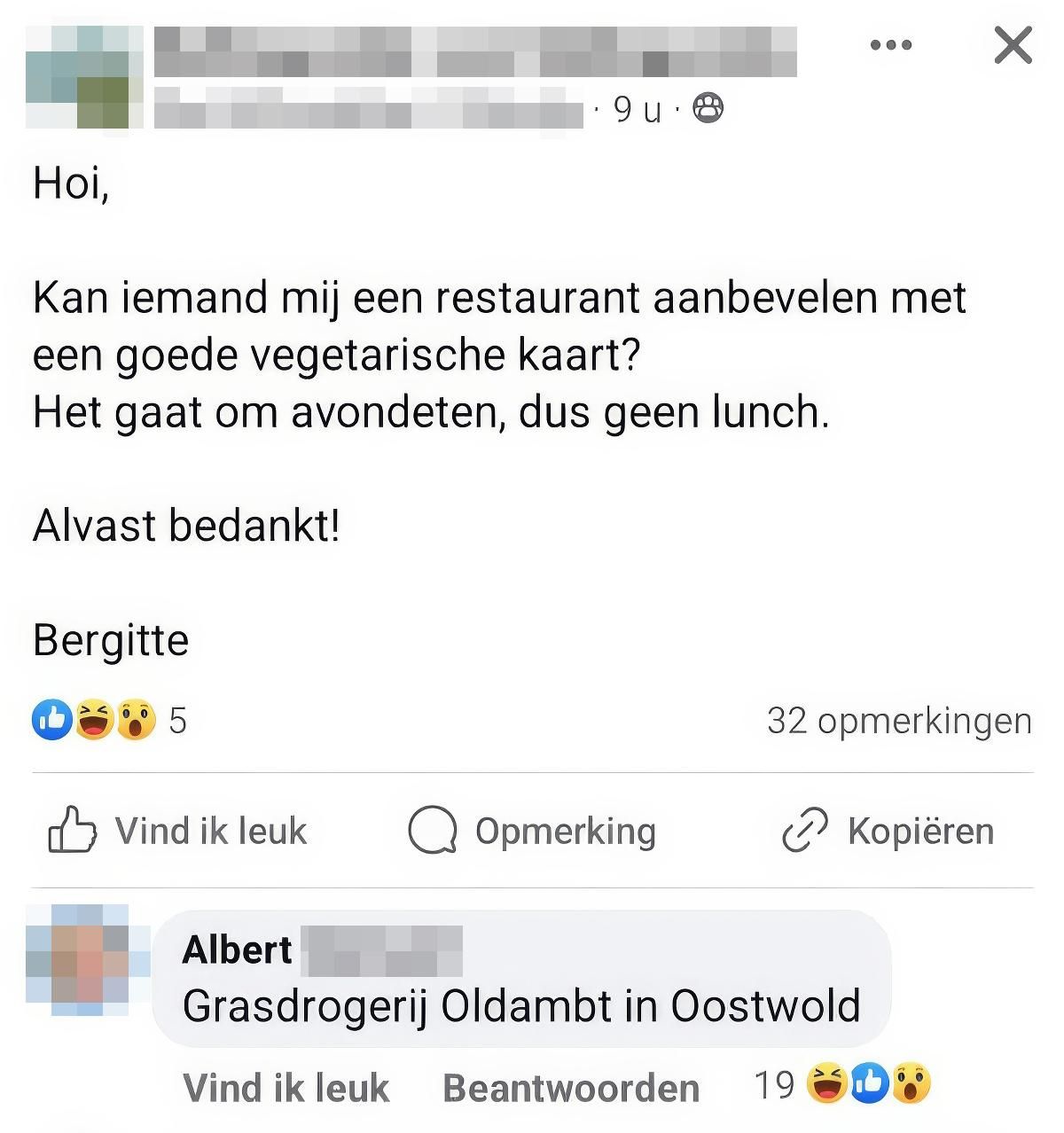This screenshot has height=1133, width=1064.
Task: View reactions on Albert's comment
Action: pos(842,1084)
